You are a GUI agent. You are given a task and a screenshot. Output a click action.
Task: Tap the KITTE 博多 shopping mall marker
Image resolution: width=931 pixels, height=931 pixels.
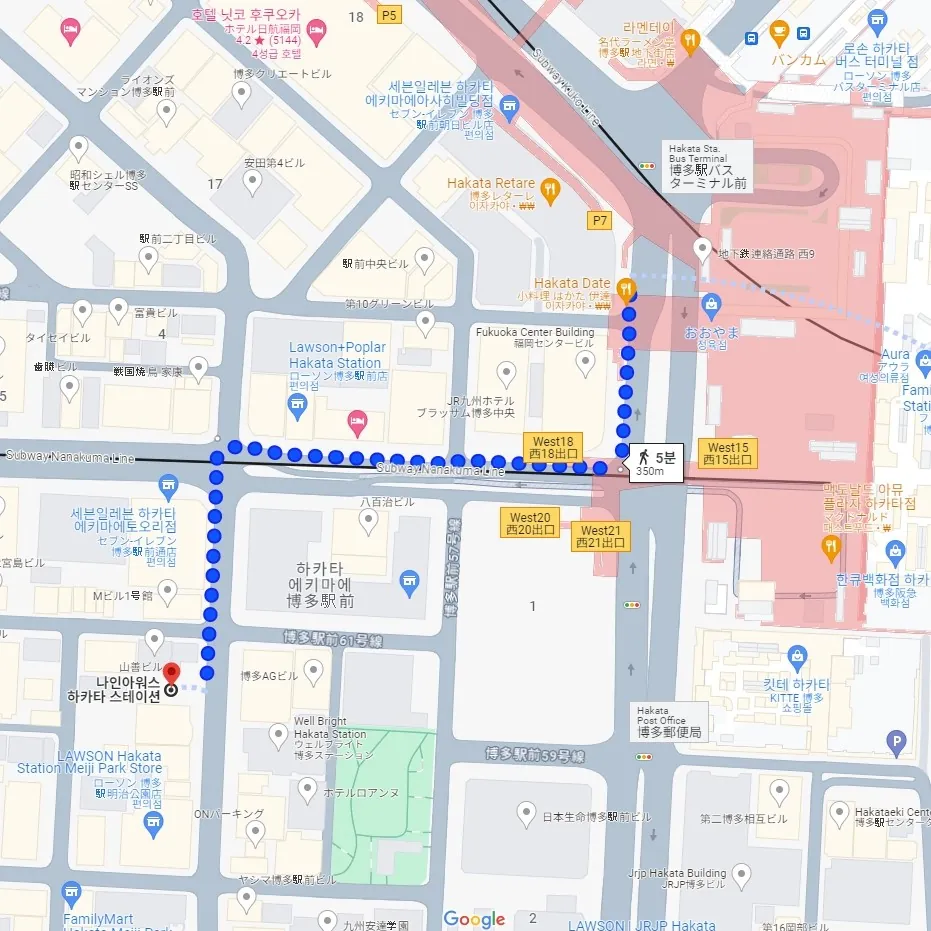798,658
